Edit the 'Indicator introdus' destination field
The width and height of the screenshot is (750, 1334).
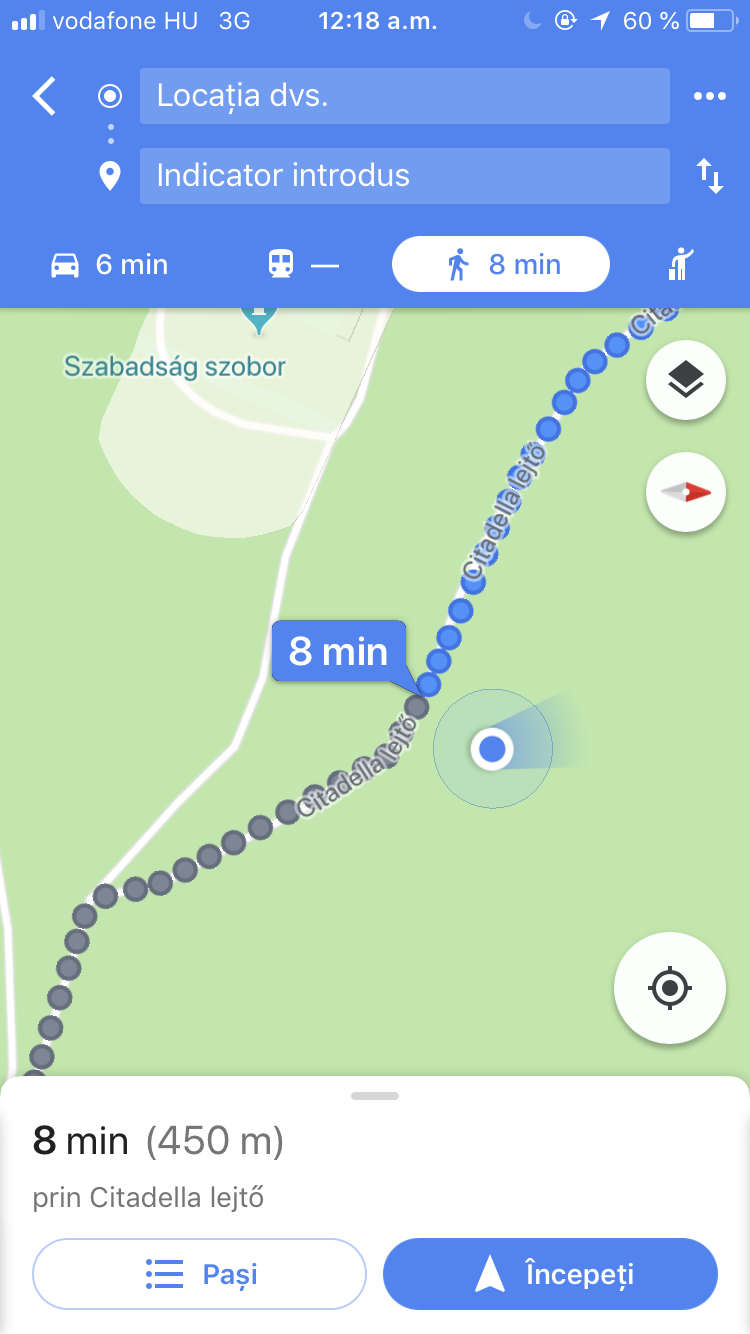(404, 176)
